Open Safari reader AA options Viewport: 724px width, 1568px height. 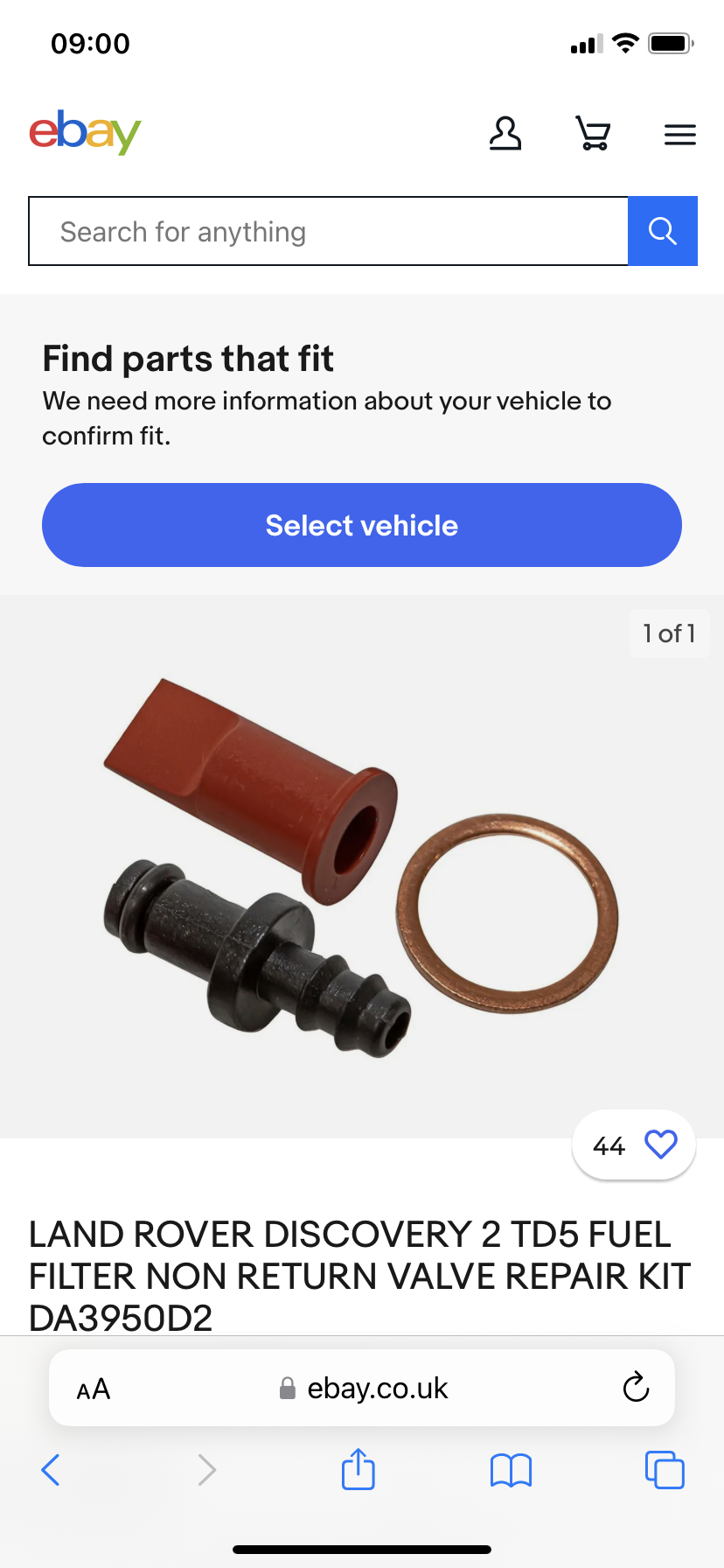tap(94, 1389)
